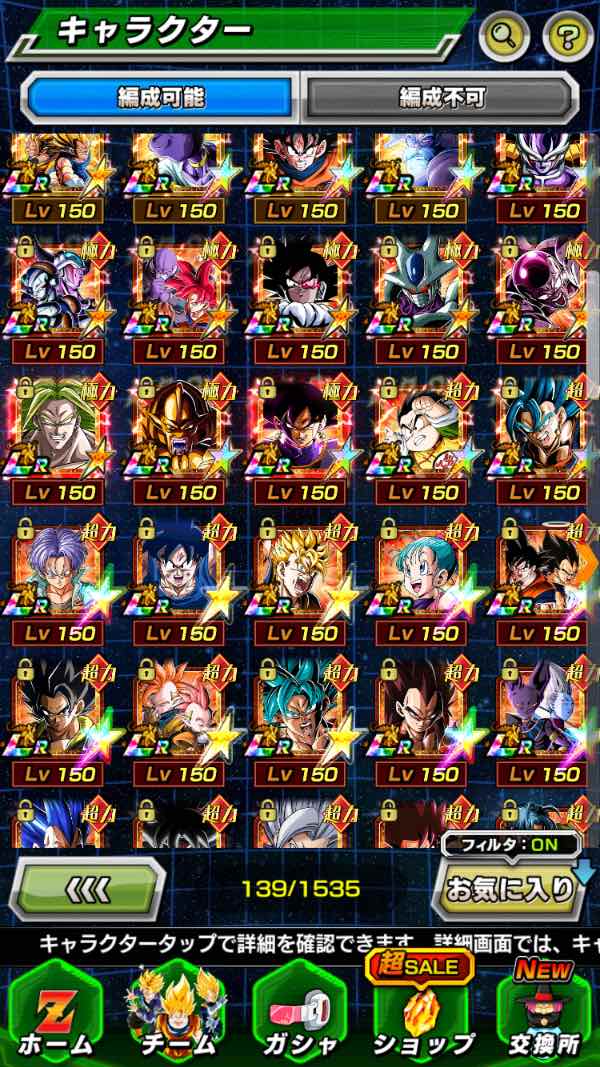Select the Bulma character card
Screen dimensions: 600x1067
coord(422,572)
